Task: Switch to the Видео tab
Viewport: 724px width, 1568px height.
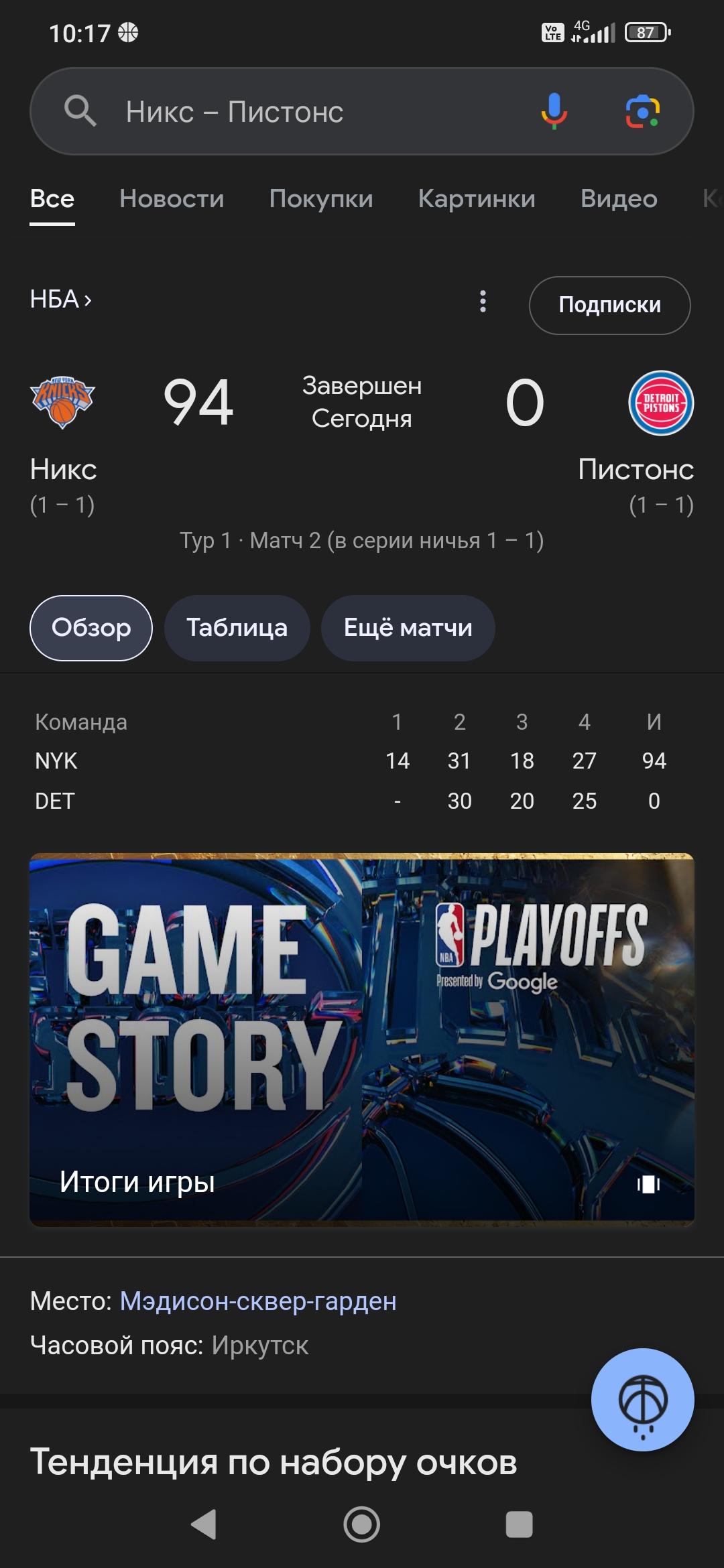Action: coord(619,199)
